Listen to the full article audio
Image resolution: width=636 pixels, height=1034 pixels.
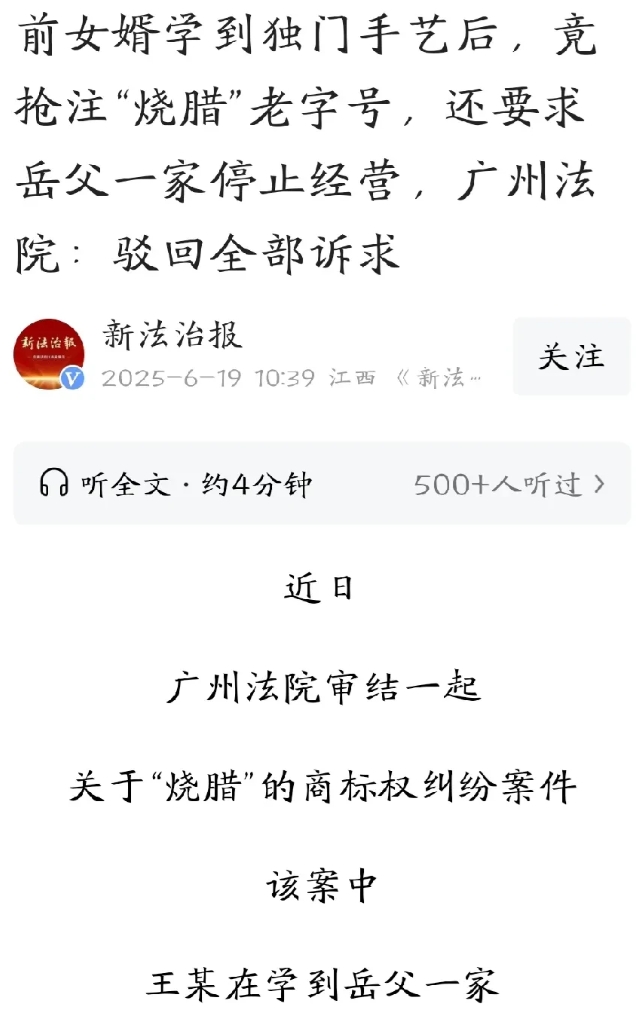coord(322,484)
